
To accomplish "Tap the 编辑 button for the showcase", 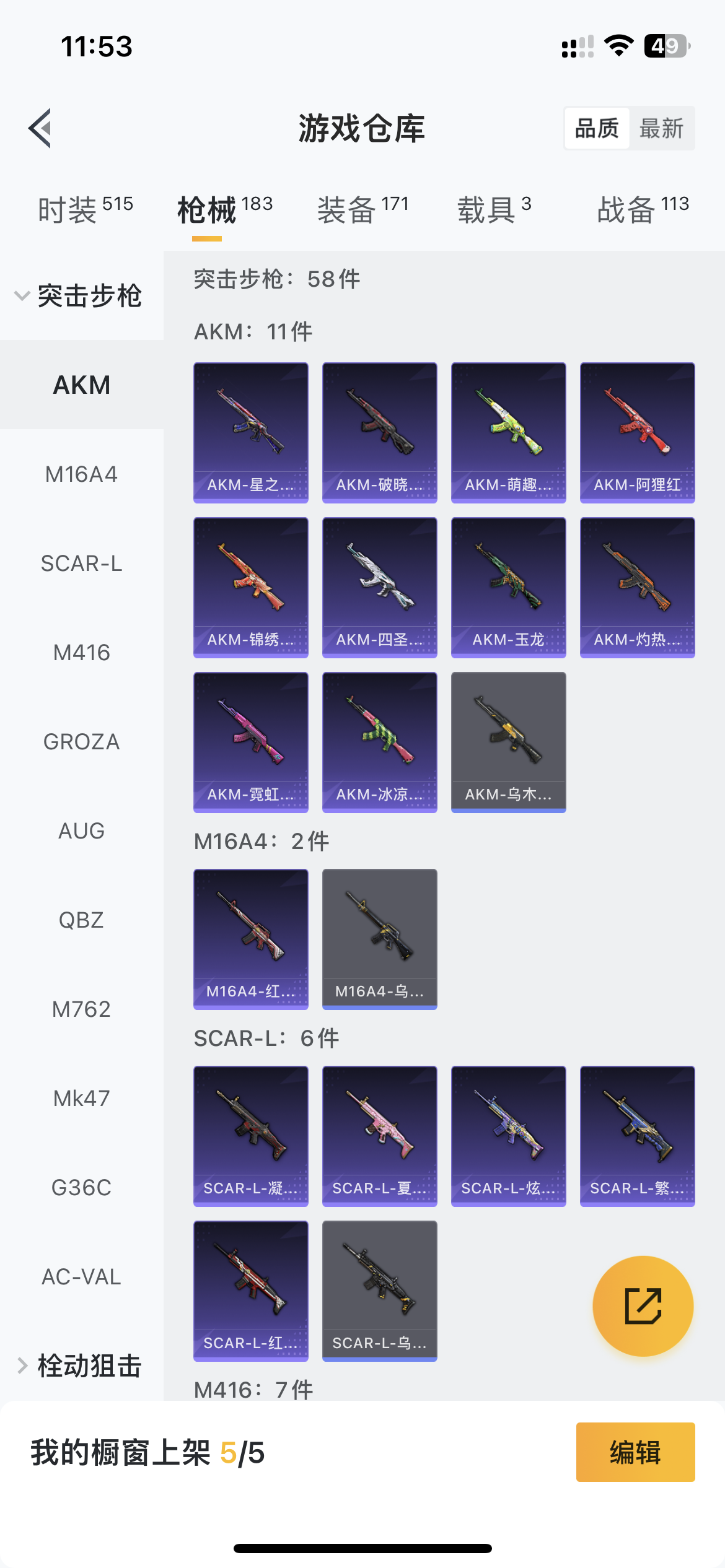I will click(635, 1452).
